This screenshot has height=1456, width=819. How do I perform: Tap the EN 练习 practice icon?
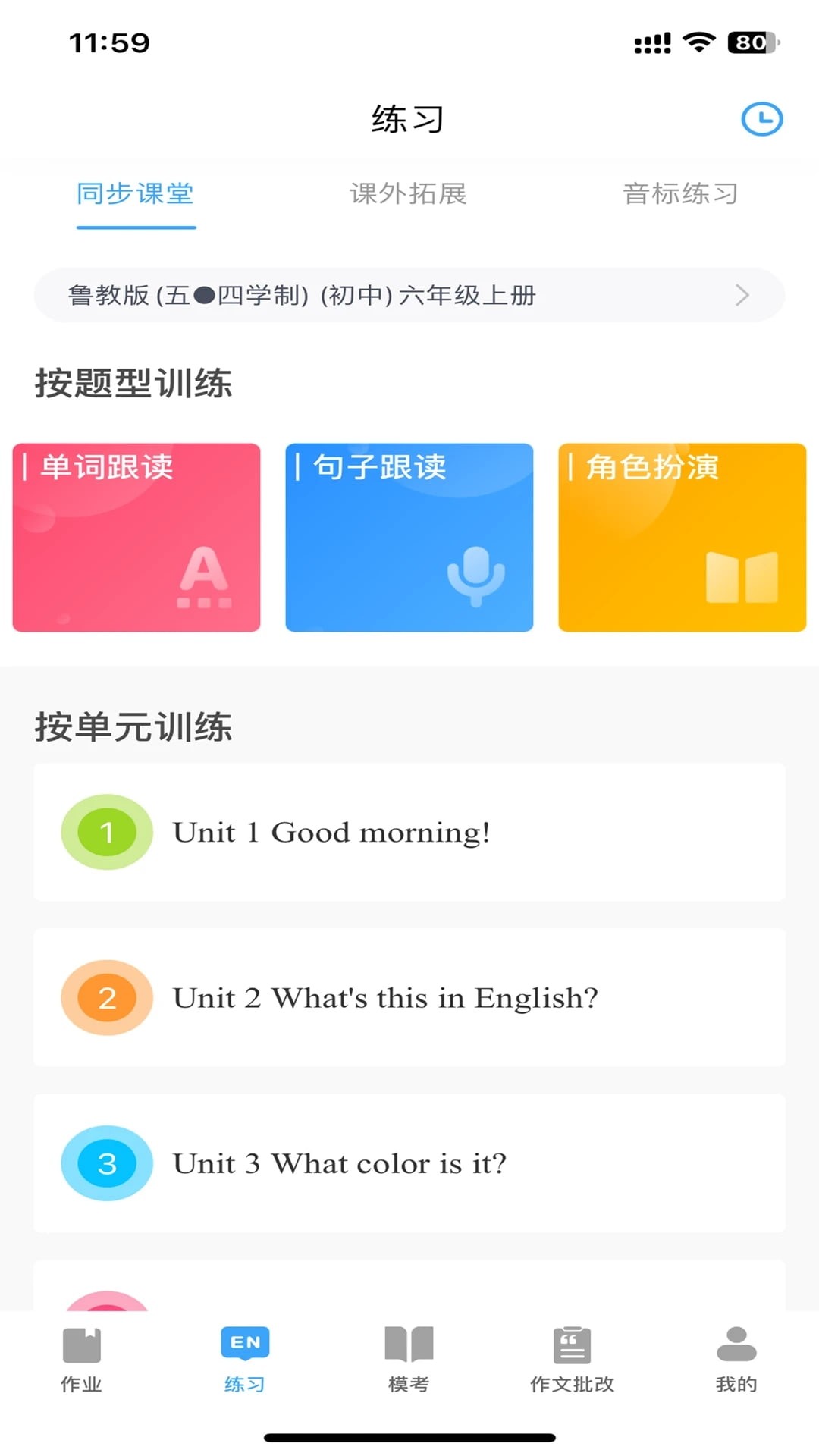[x=244, y=1357]
